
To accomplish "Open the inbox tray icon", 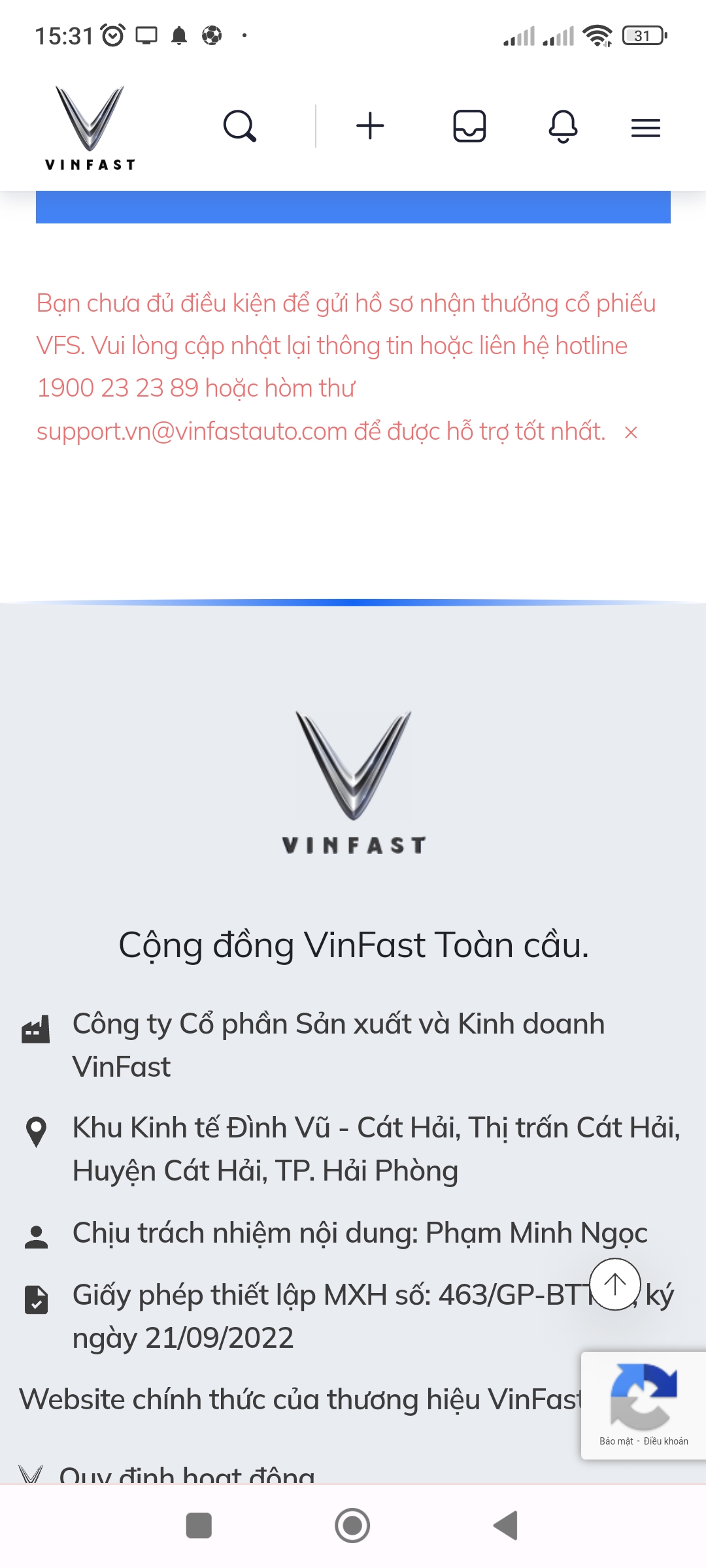I will tap(469, 126).
